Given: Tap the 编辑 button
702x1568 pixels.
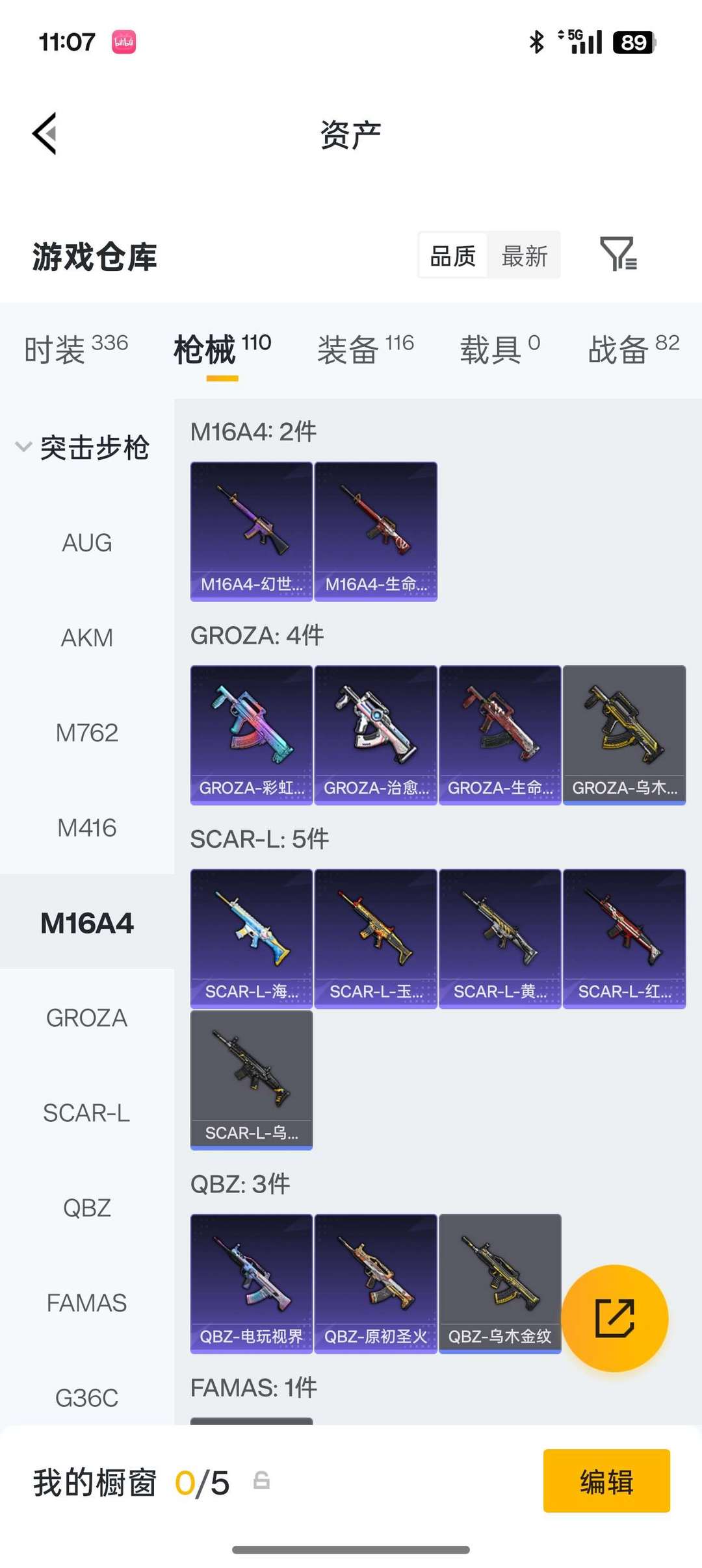Looking at the screenshot, I should click(x=606, y=1481).
